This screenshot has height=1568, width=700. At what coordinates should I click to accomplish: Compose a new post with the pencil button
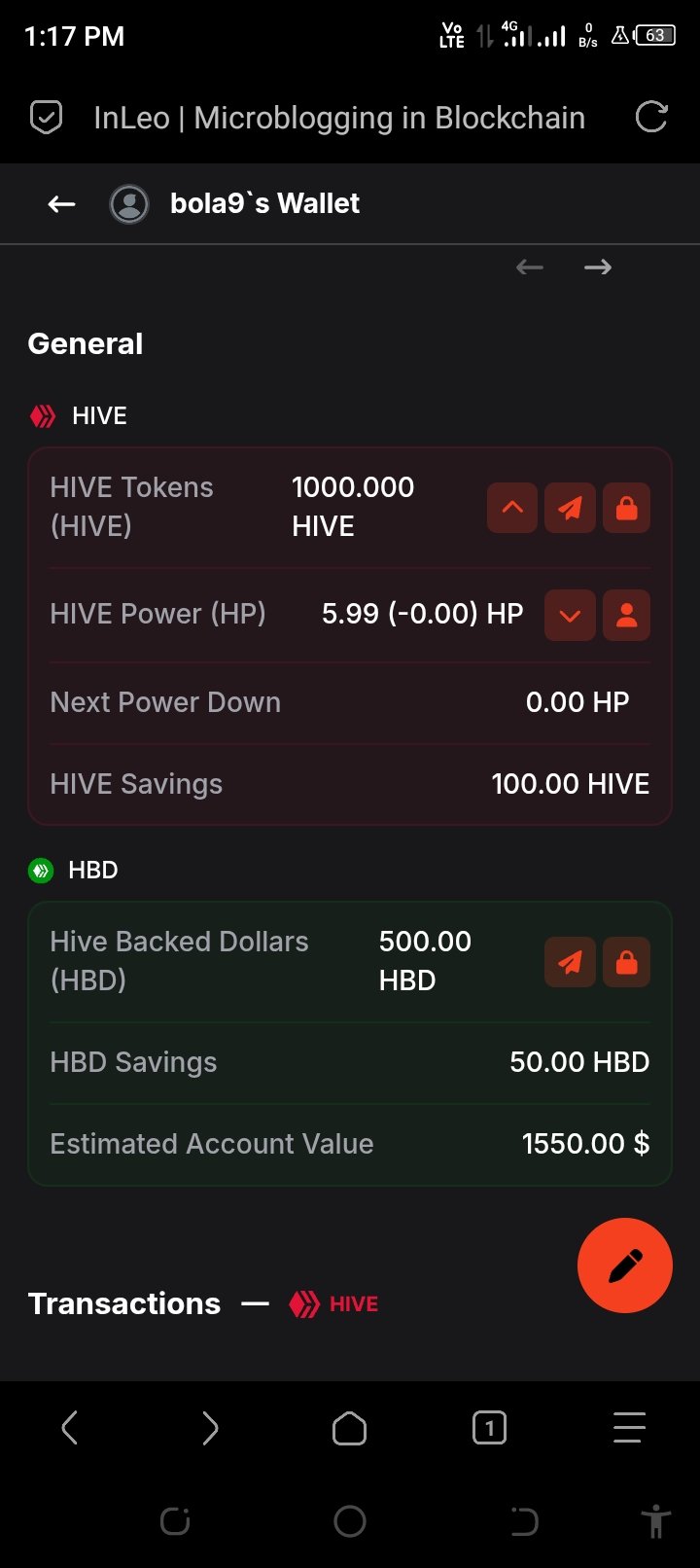click(624, 1265)
